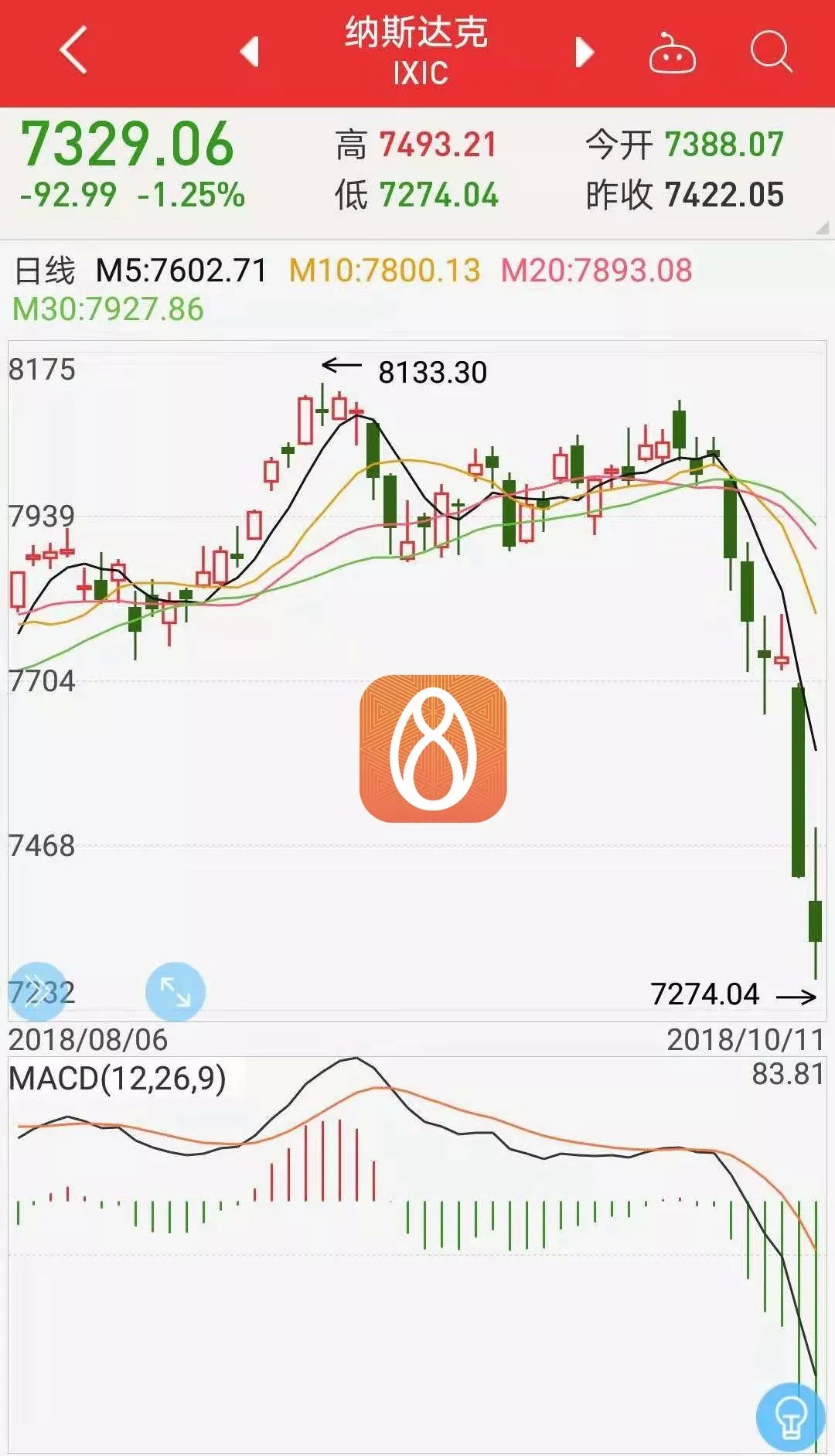Go back using the top-left arrow

click(73, 51)
